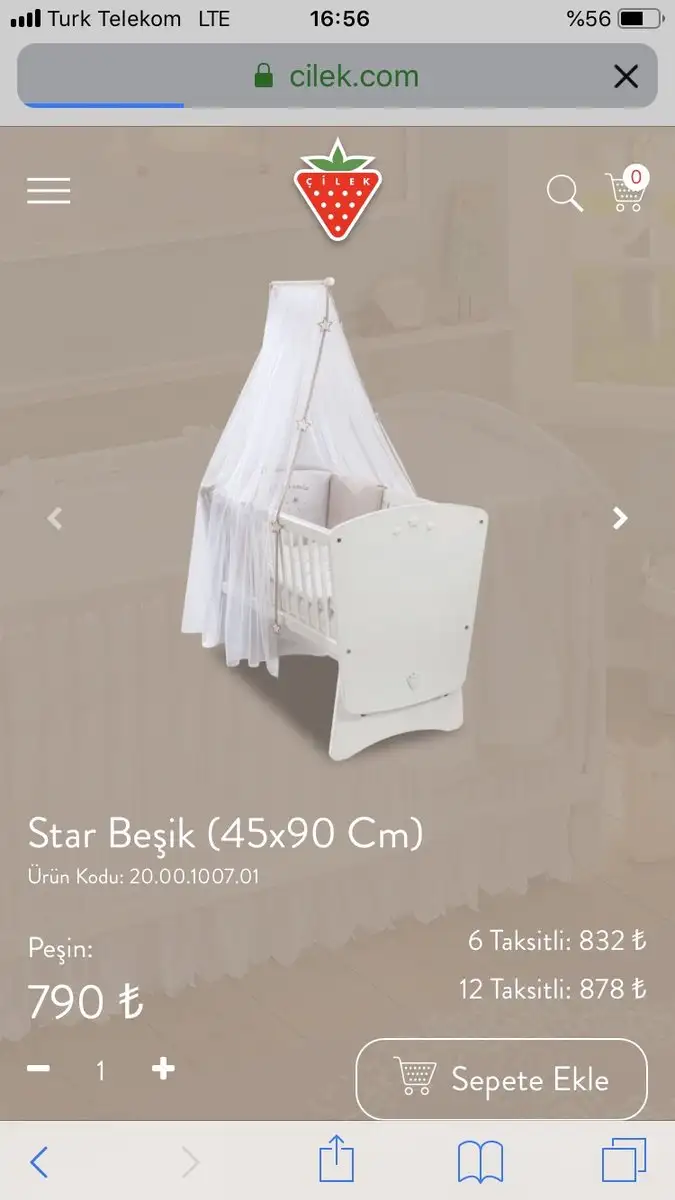675x1200 pixels.
Task: Increase the quantity by one
Action: 163,1069
